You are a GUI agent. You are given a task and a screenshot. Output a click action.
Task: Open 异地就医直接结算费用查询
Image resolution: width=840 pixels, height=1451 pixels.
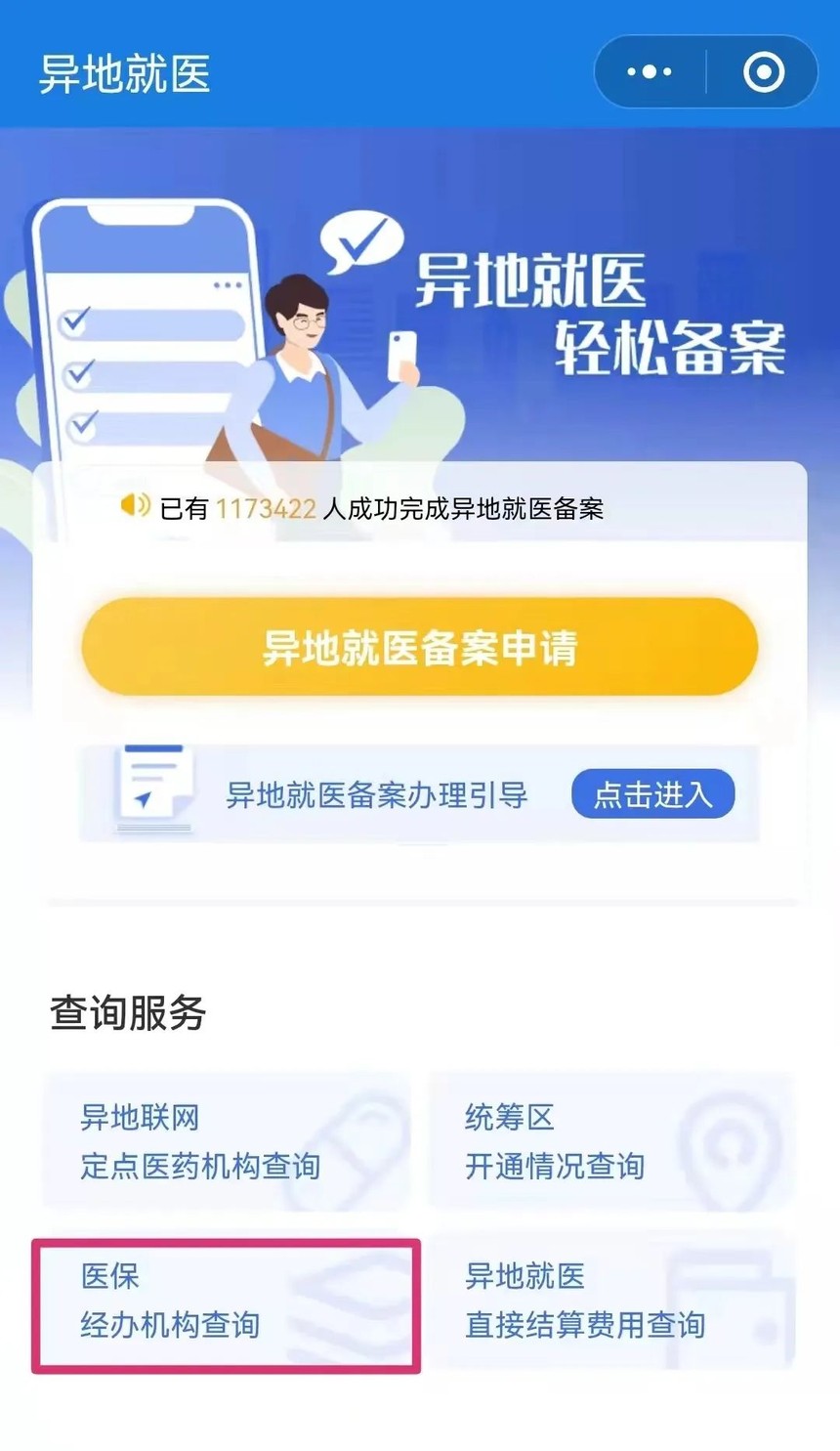pos(611,1302)
